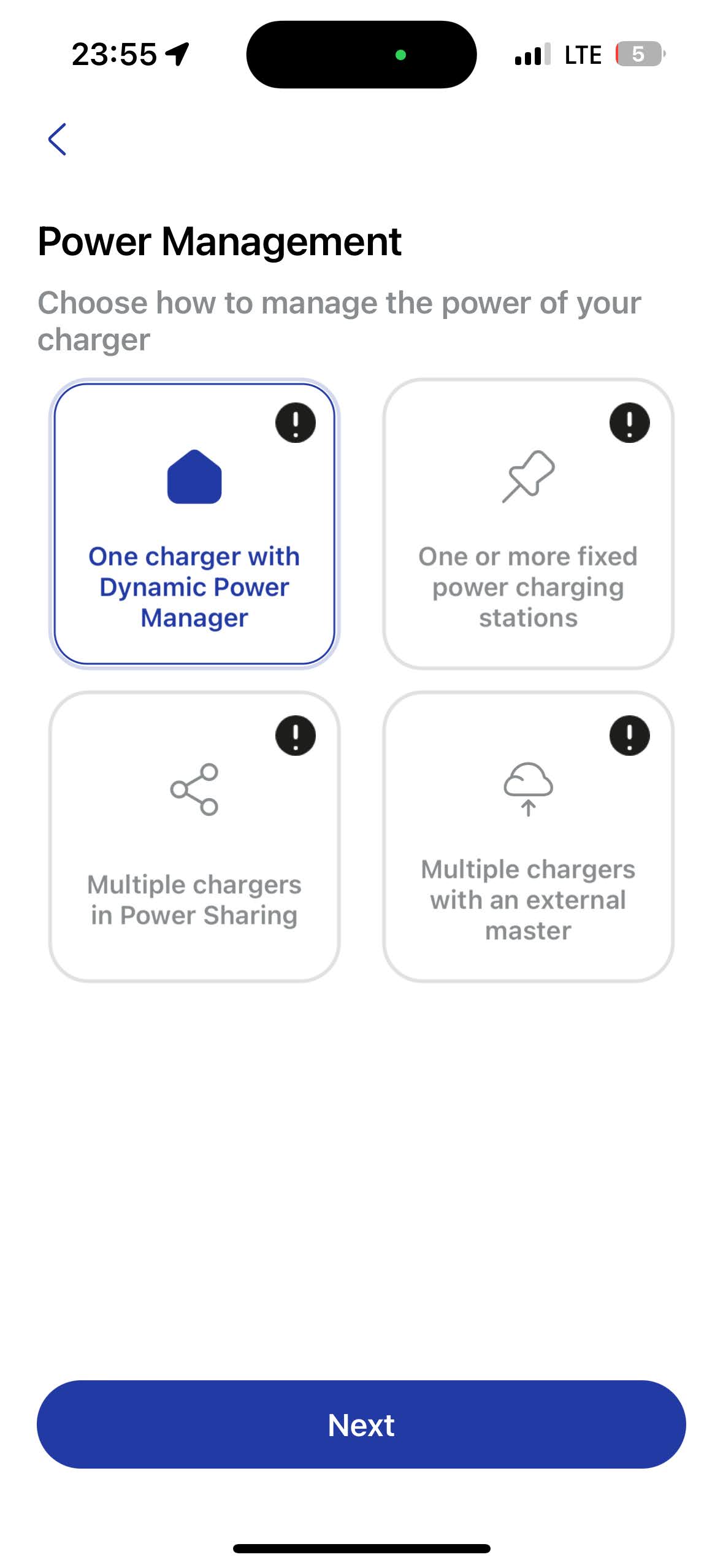Go back using the top-left arrow
Viewport: 723px width, 1568px height.
coord(57,139)
